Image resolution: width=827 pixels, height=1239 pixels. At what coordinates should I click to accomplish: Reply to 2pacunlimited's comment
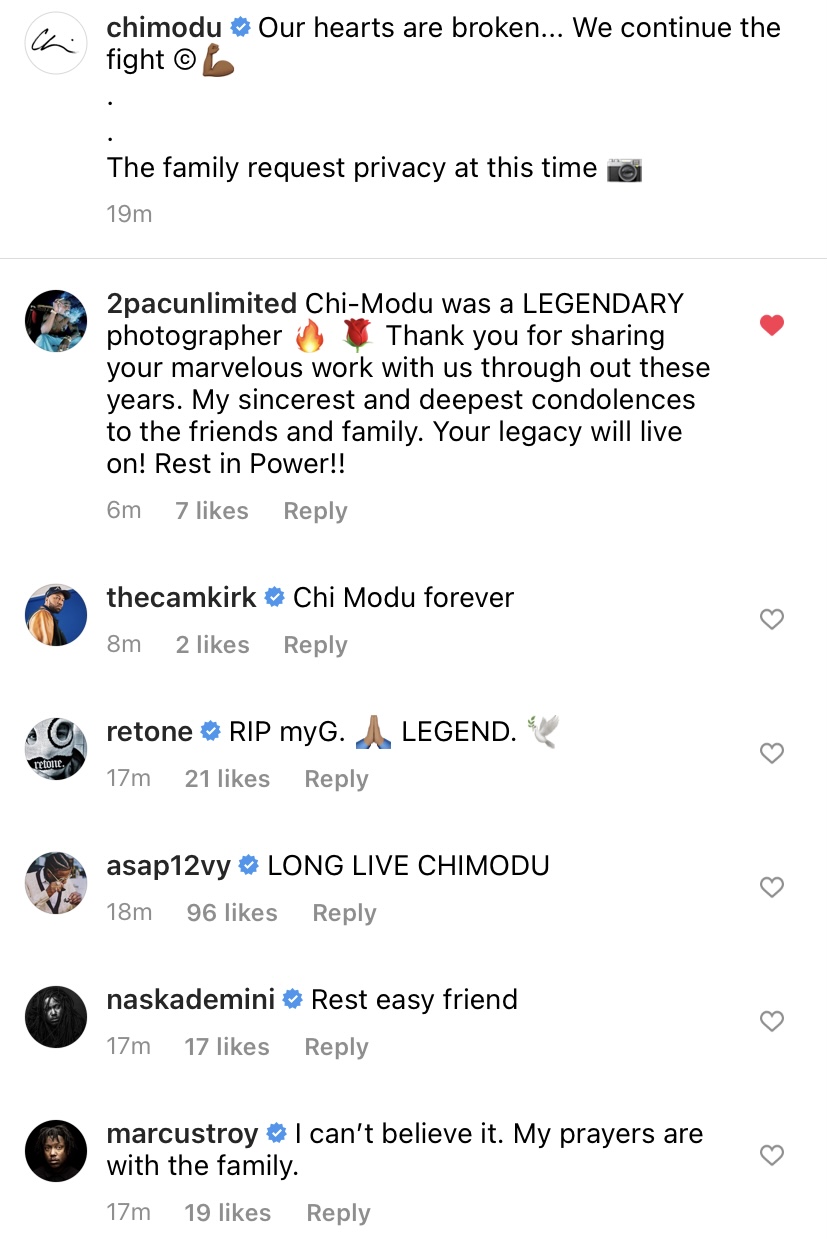[315, 511]
